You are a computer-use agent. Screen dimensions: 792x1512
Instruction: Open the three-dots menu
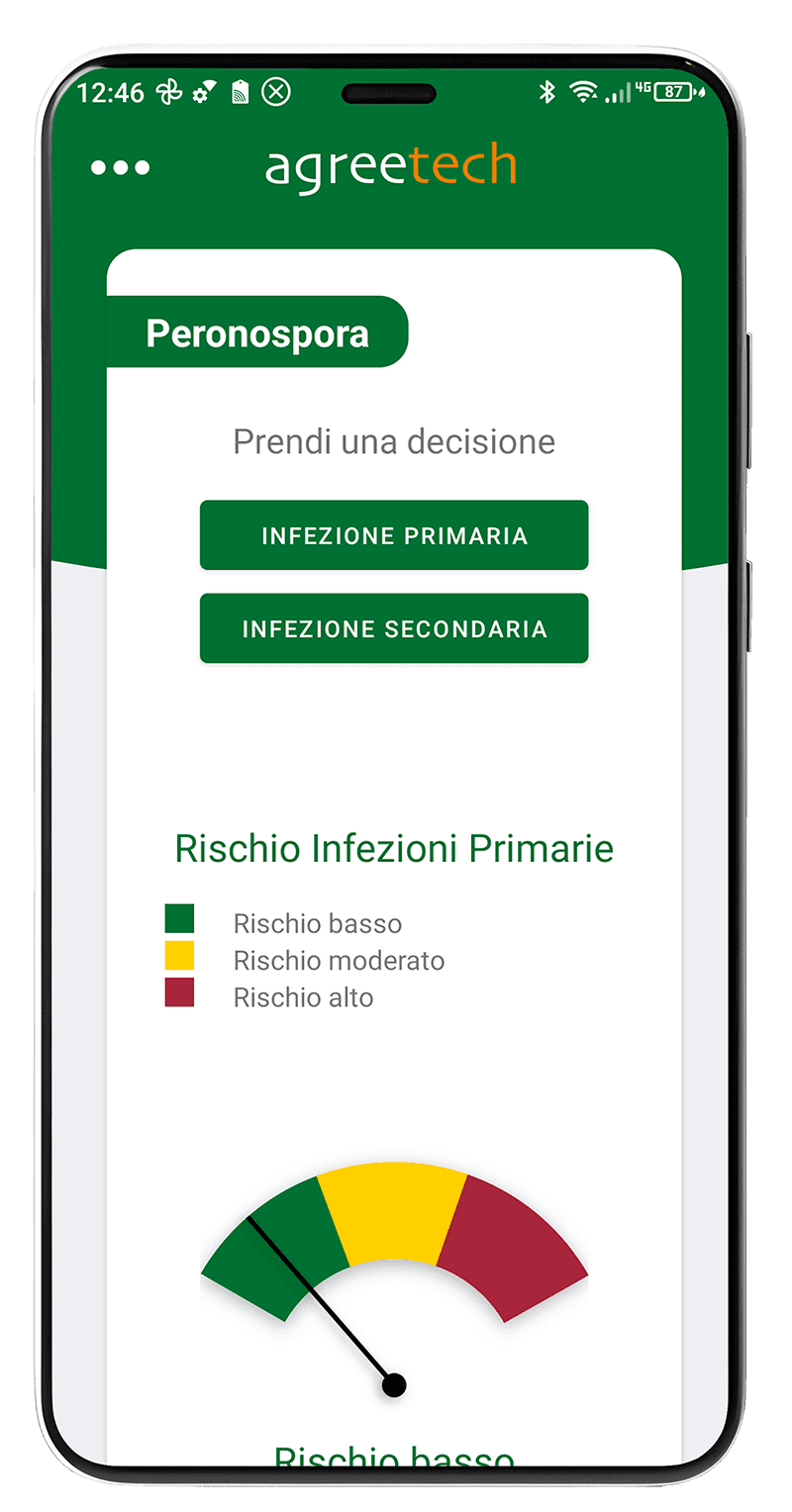pos(121,168)
